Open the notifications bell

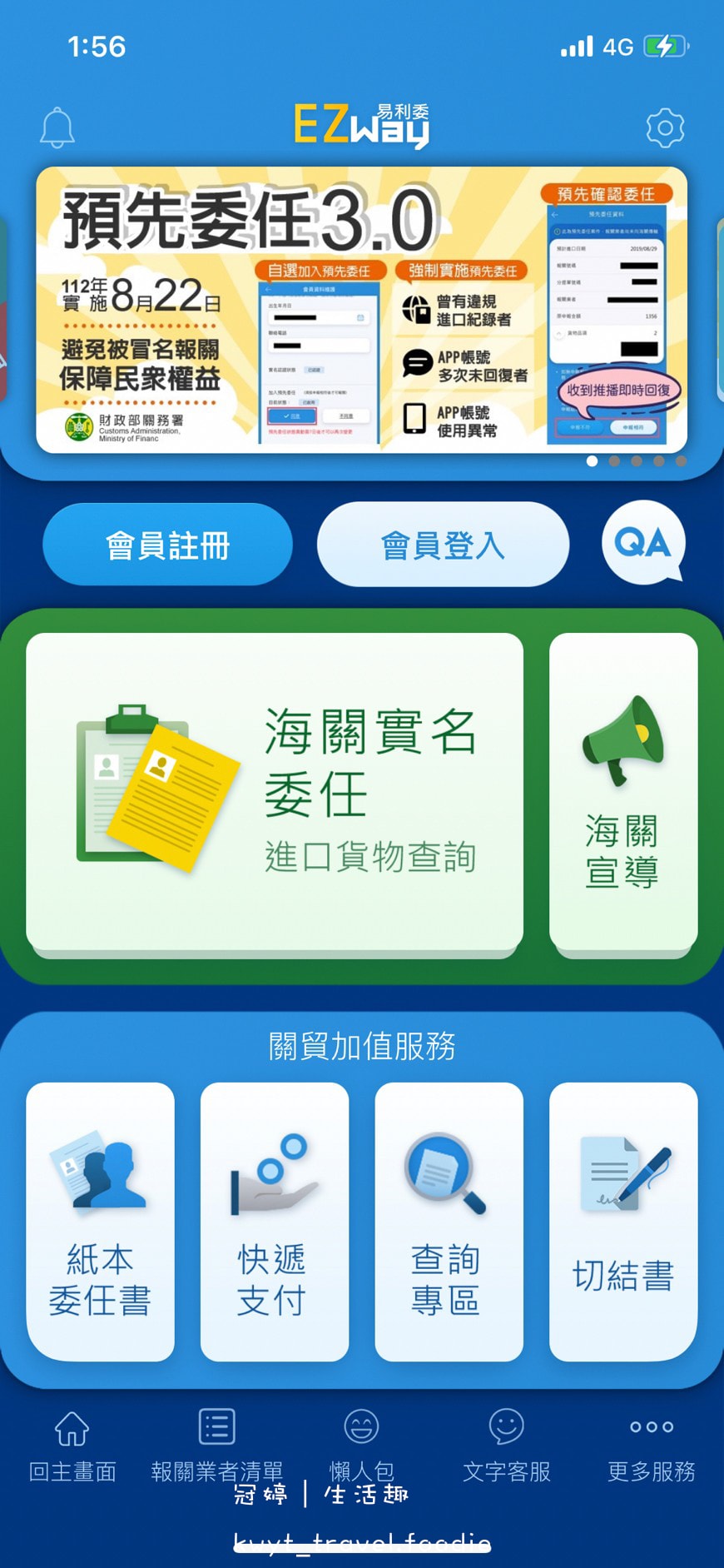click(57, 128)
